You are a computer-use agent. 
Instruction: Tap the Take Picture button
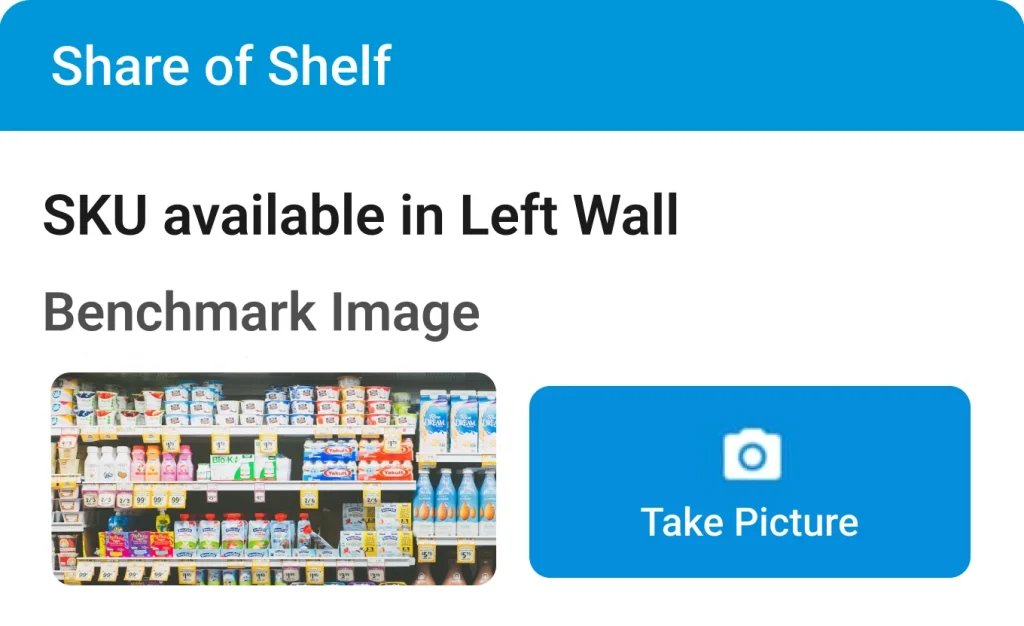[749, 482]
